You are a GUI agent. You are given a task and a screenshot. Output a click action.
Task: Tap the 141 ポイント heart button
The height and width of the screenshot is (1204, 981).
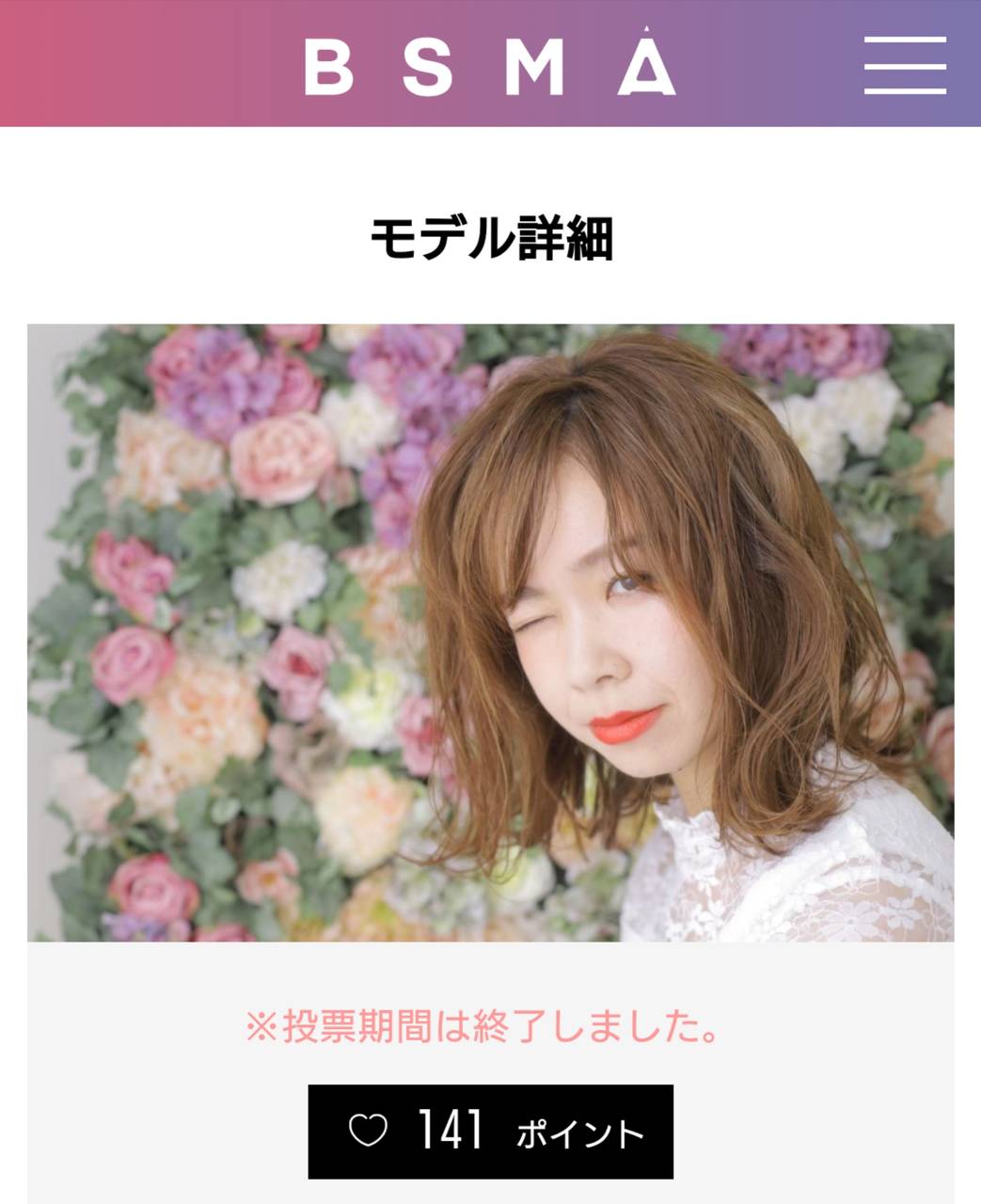[x=490, y=1132]
